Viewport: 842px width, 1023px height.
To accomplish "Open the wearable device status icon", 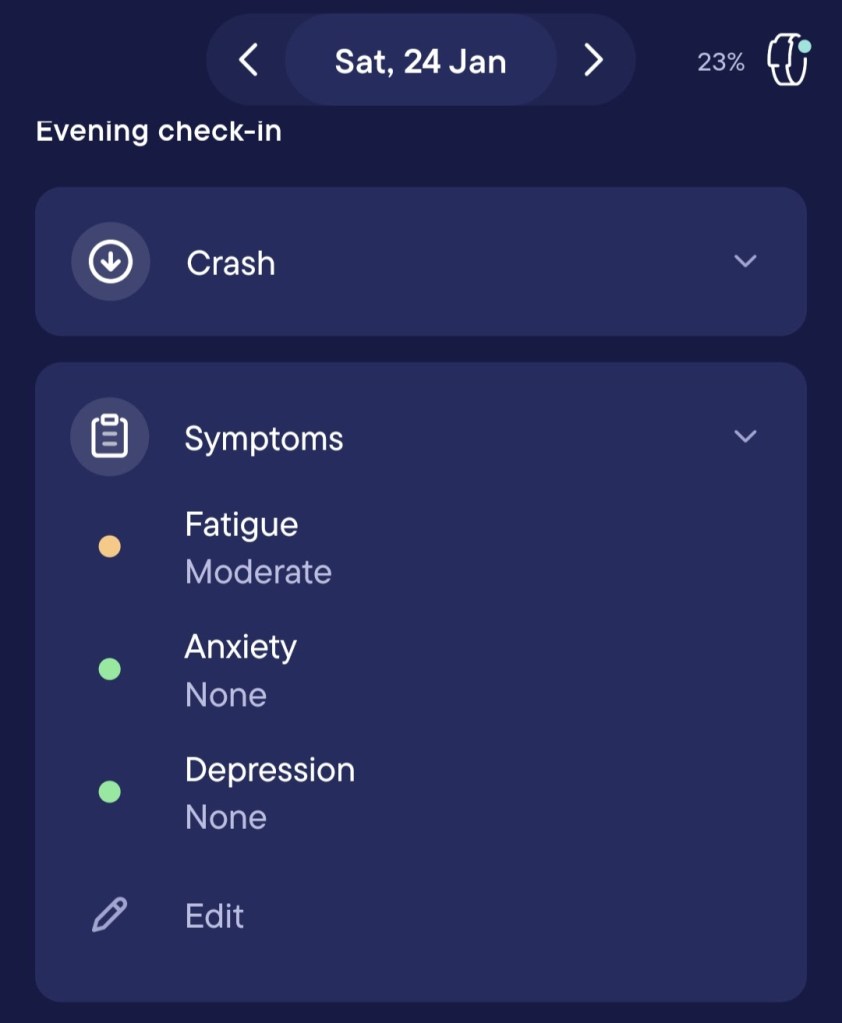I will (x=787, y=61).
